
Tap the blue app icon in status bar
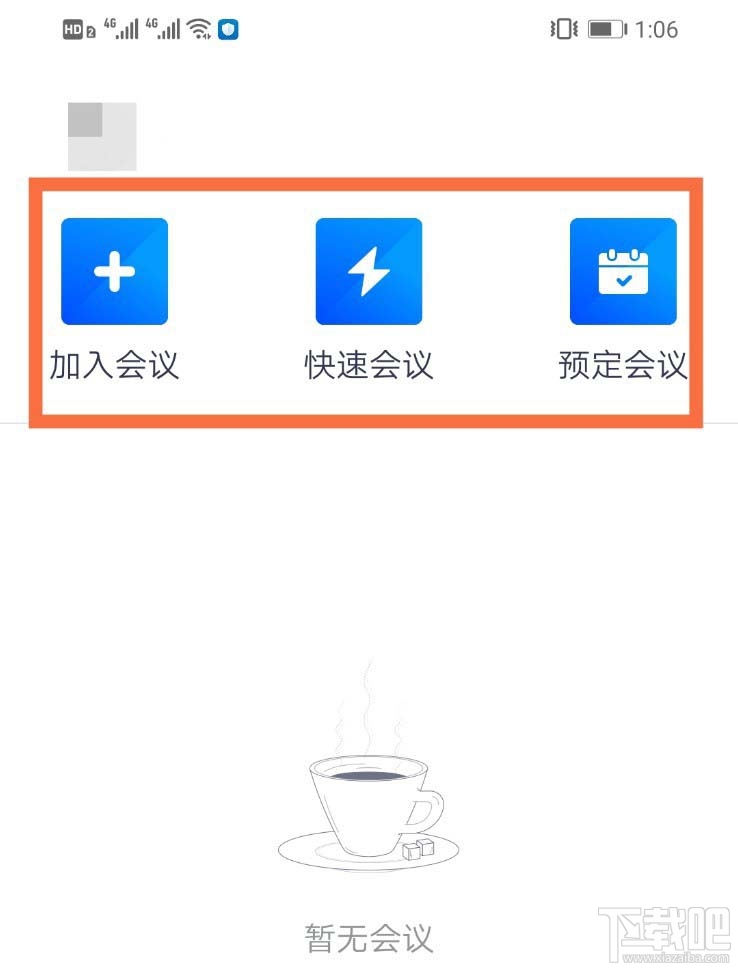click(x=228, y=29)
